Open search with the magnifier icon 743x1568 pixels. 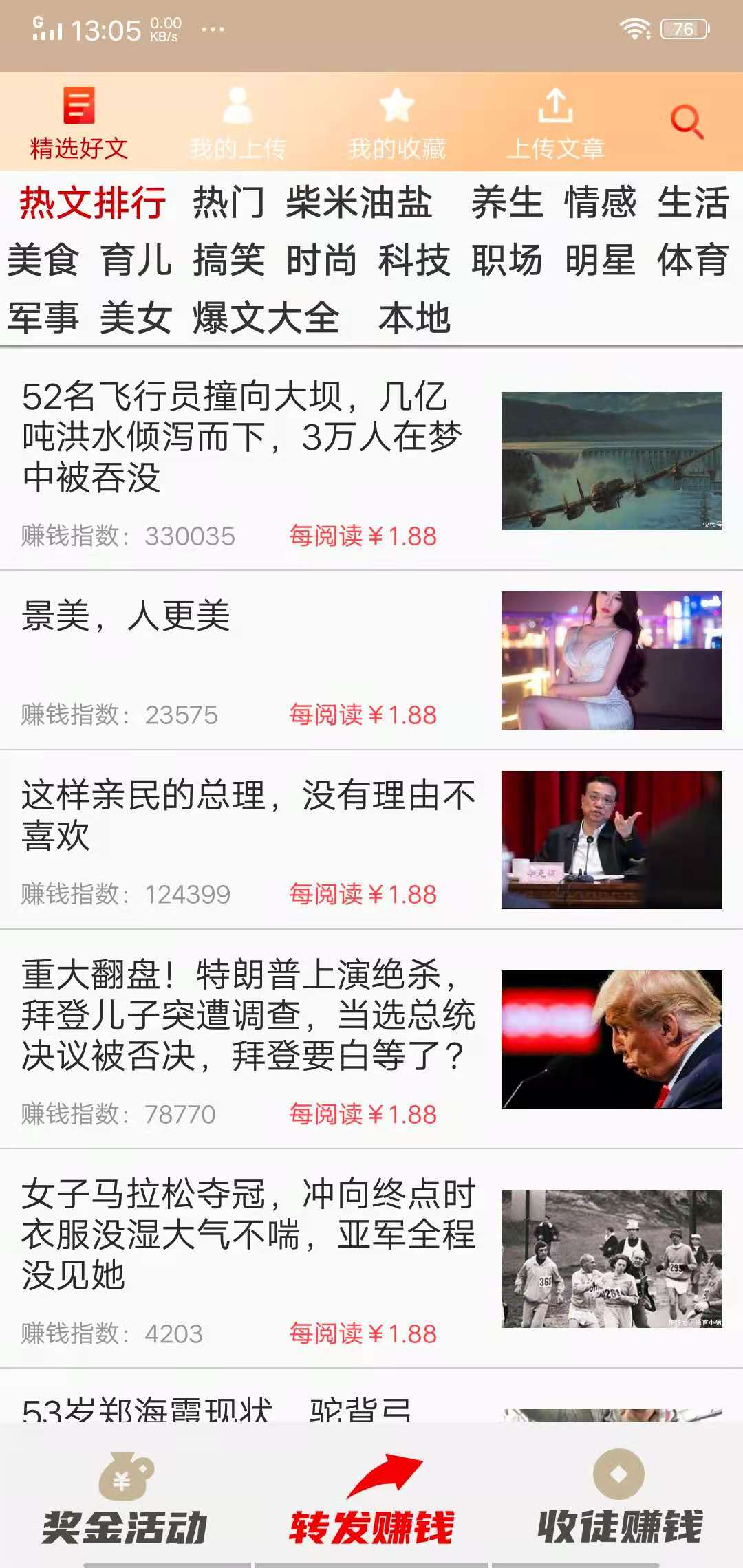point(687,120)
